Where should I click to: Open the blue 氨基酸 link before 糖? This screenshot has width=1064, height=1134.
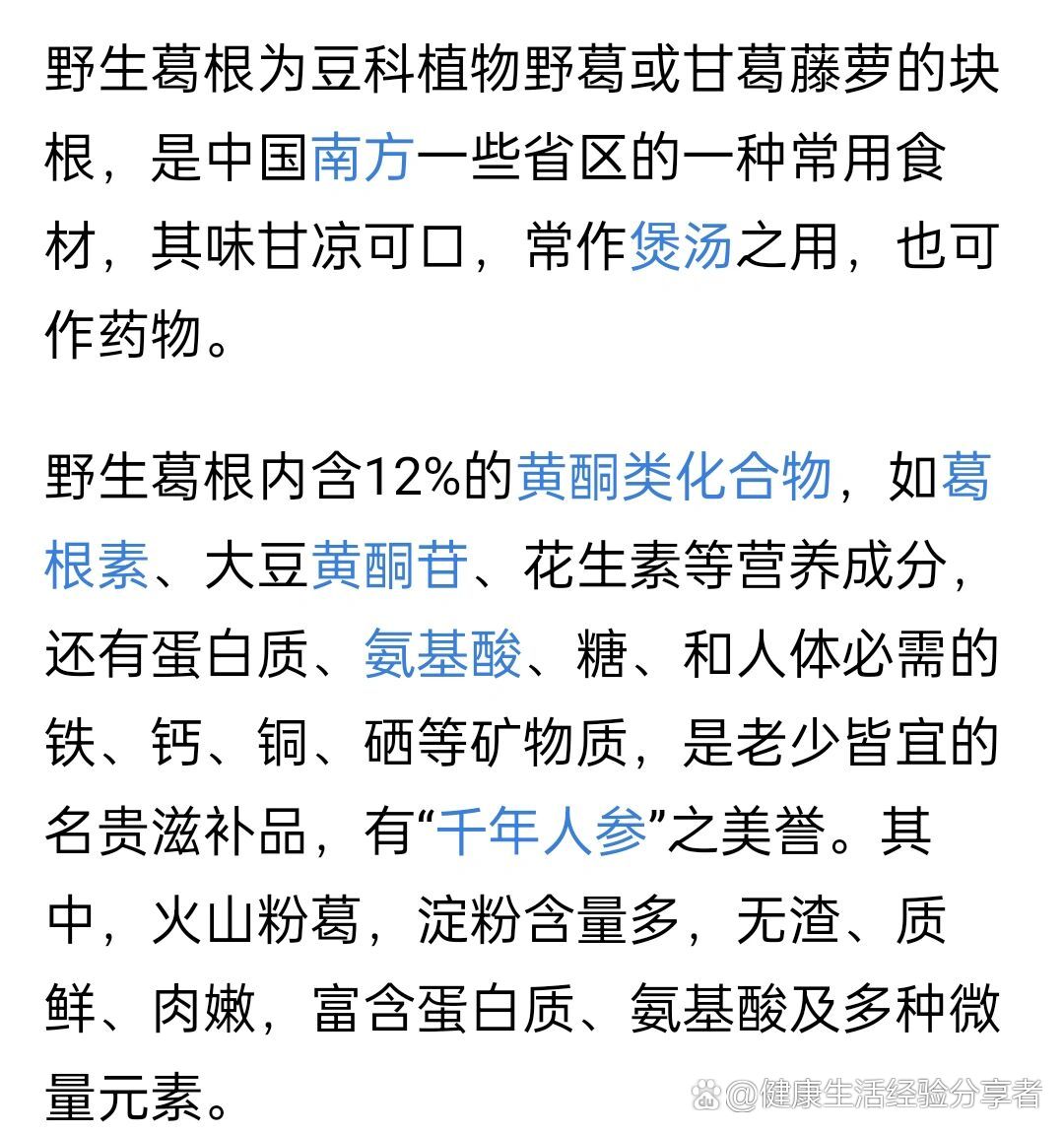442,655
